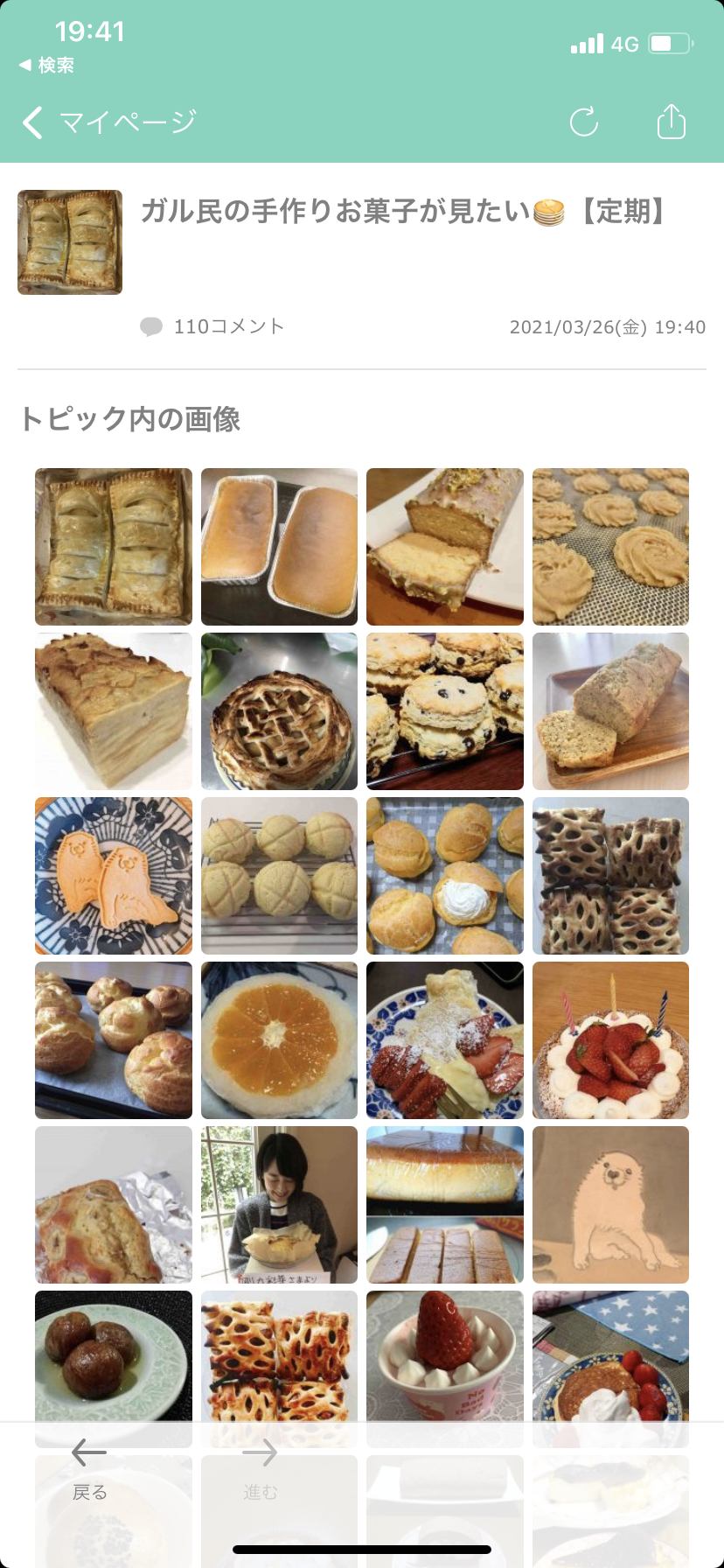Screen dimensions: 724x1568
Task: Tap the back chevron next to マイページ
Action: point(32,122)
